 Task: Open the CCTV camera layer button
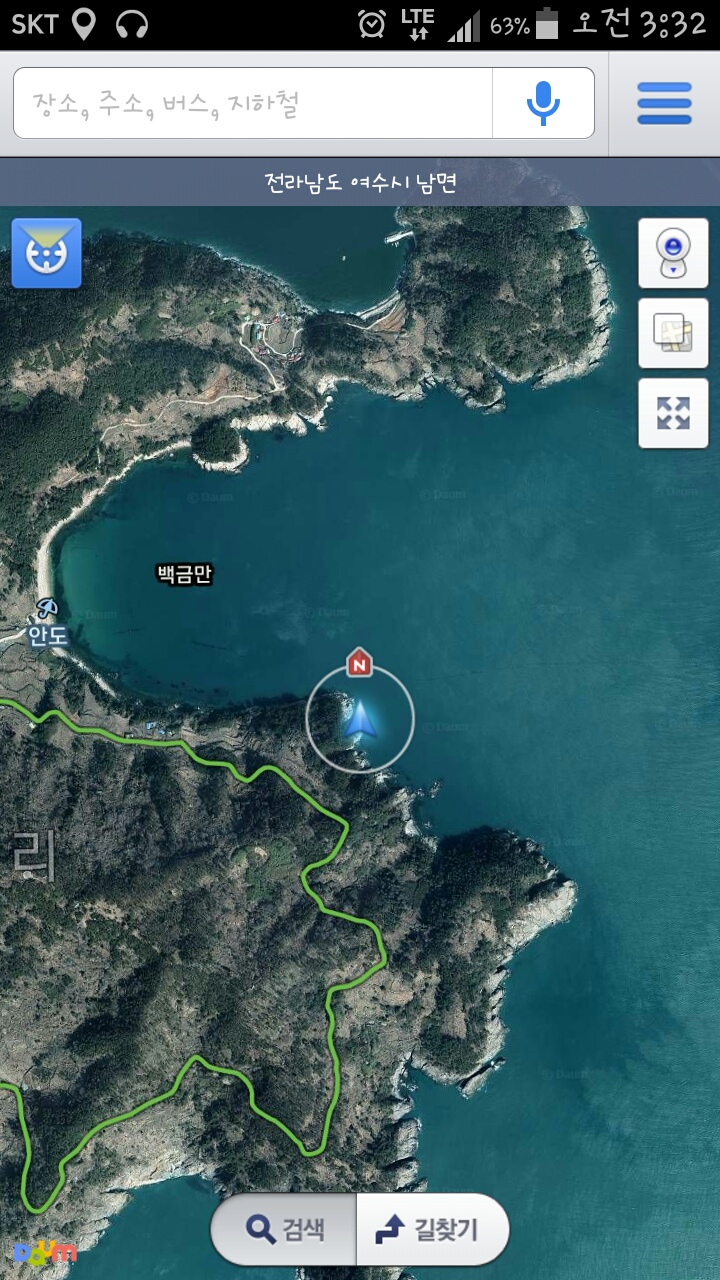pos(673,254)
